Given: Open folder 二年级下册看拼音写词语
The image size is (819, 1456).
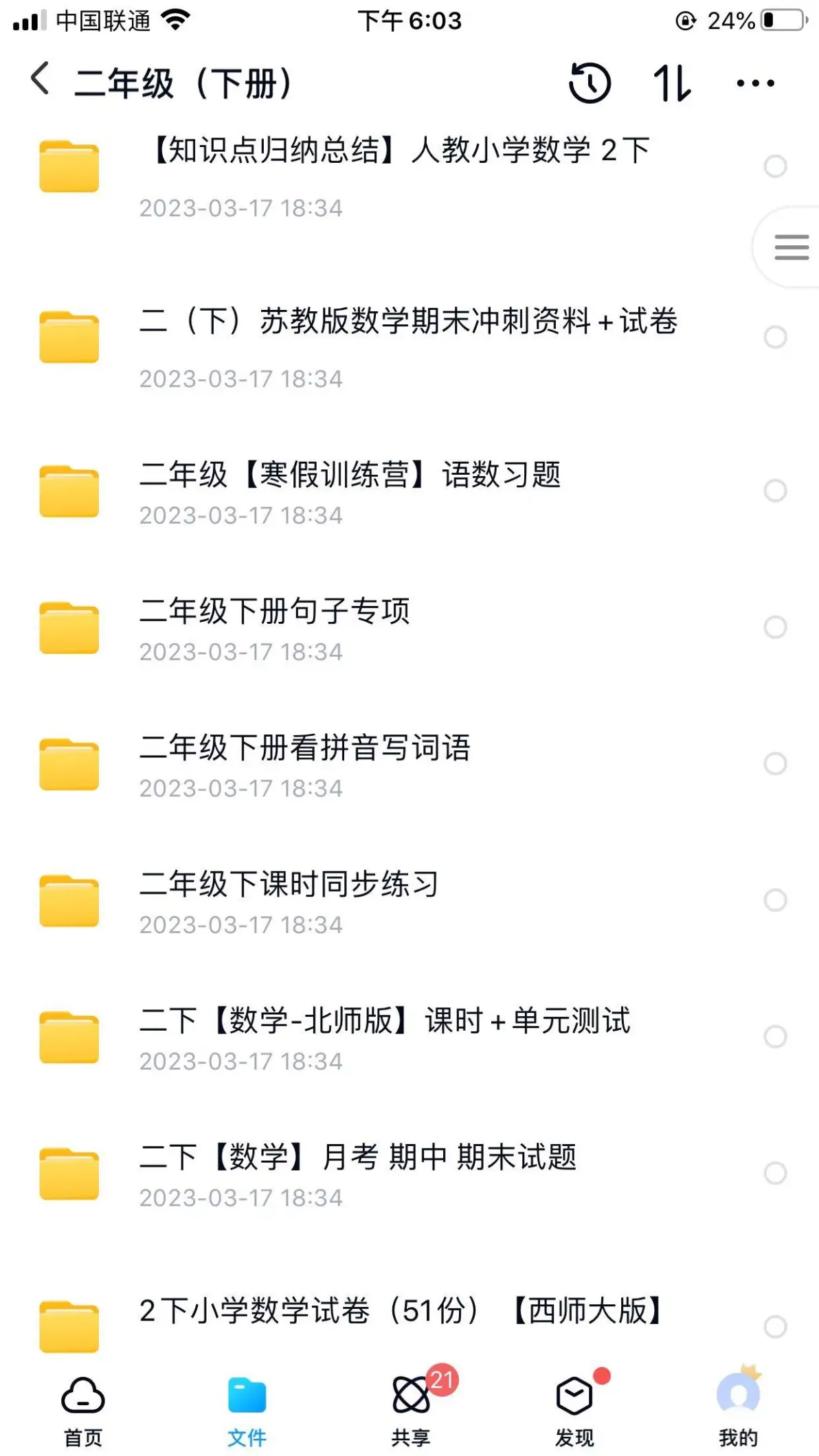Looking at the screenshot, I should click(305, 748).
